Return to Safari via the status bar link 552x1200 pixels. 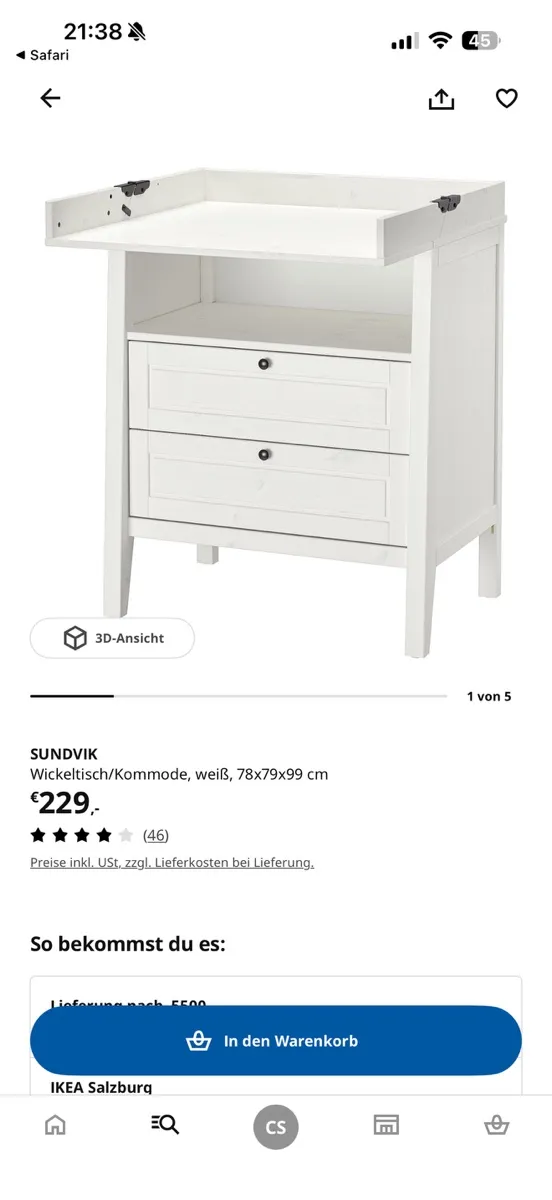tap(42, 55)
